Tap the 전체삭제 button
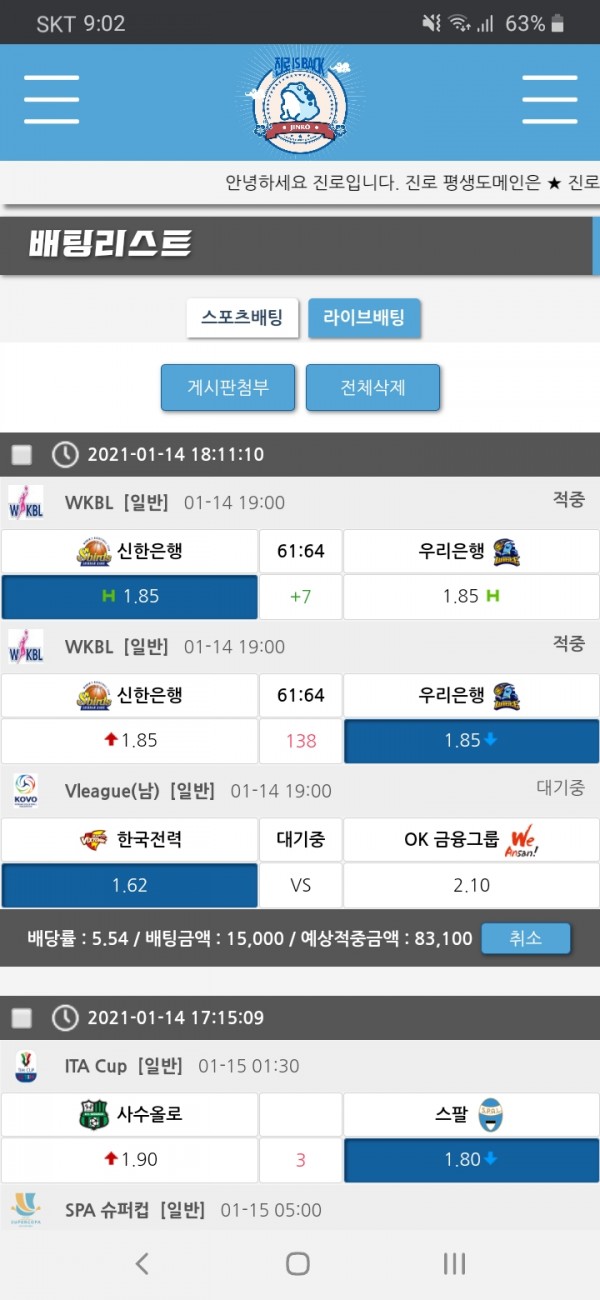The height and width of the screenshot is (1300, 600). click(372, 387)
